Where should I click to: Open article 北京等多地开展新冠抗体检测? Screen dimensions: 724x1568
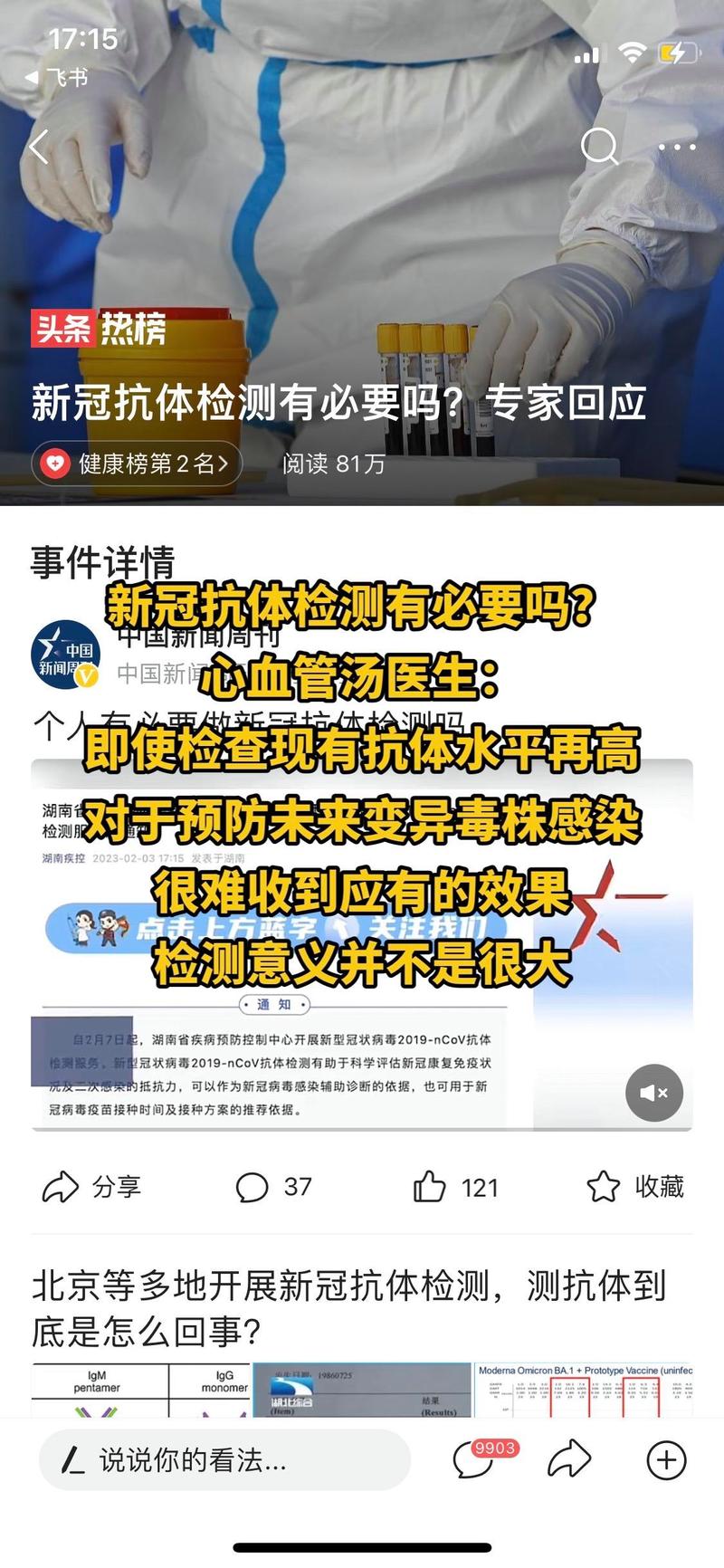349,1308
